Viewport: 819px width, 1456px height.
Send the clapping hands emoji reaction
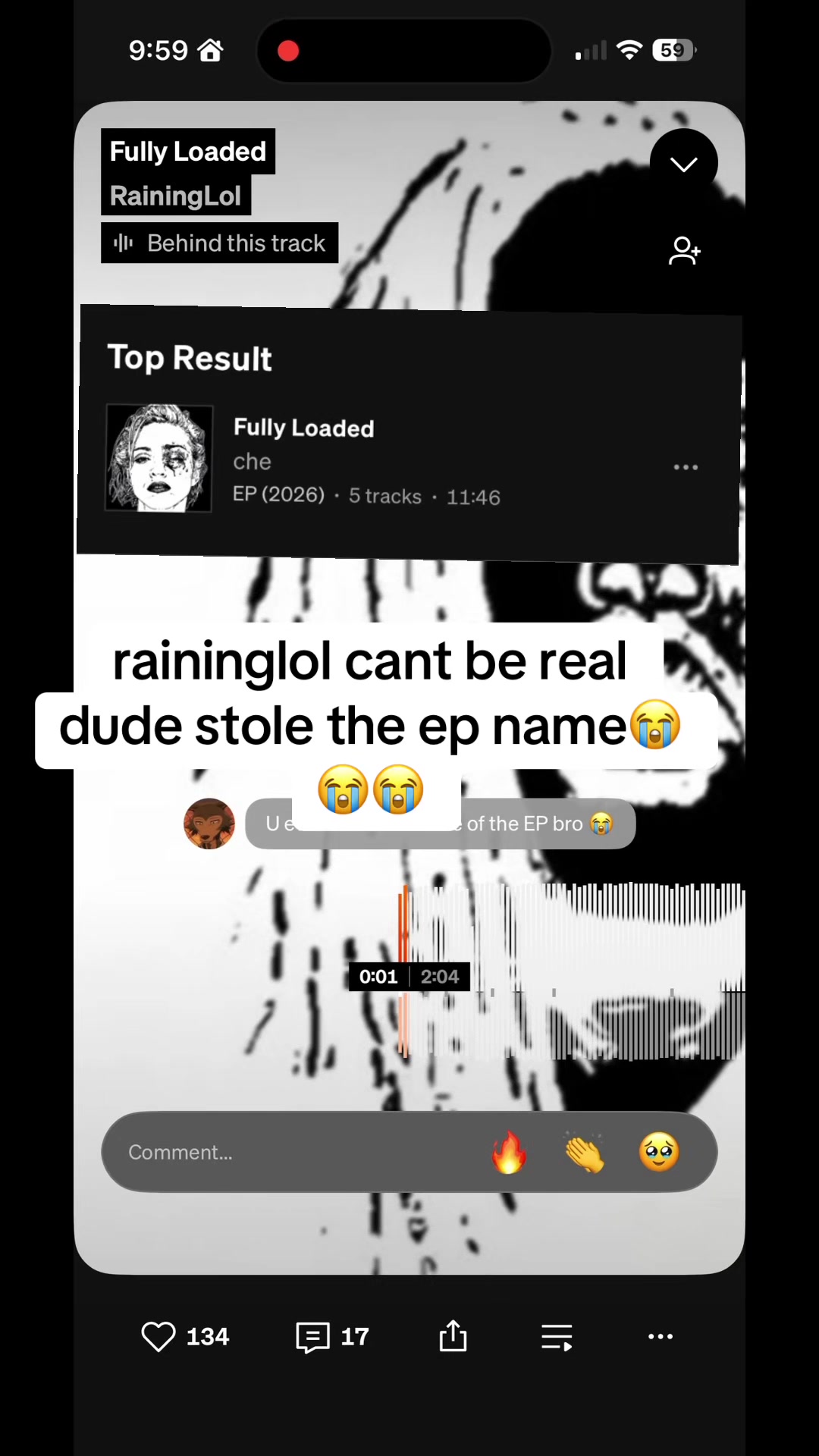pyautogui.click(x=585, y=1152)
